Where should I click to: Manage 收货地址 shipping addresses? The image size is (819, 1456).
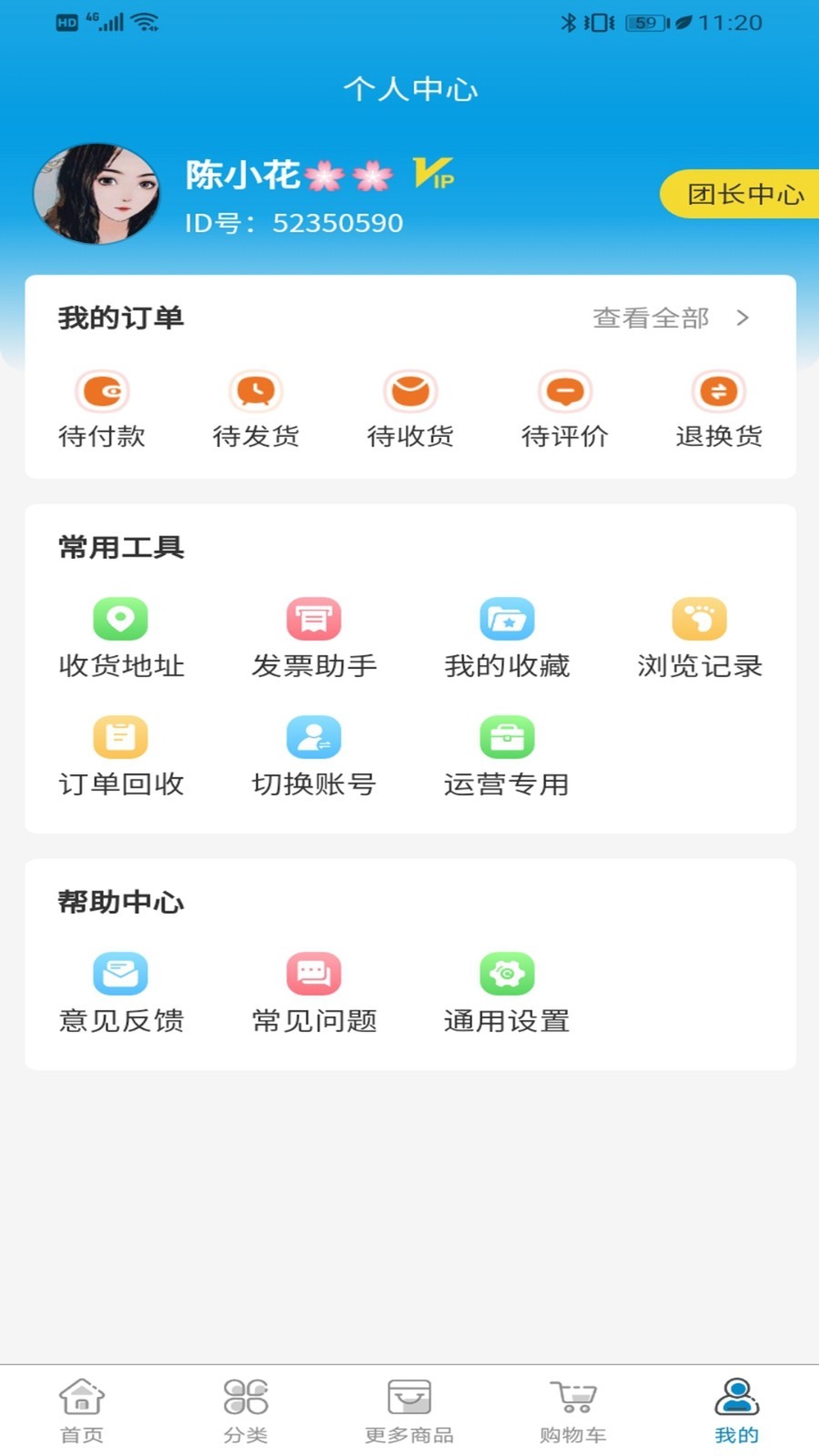121,638
